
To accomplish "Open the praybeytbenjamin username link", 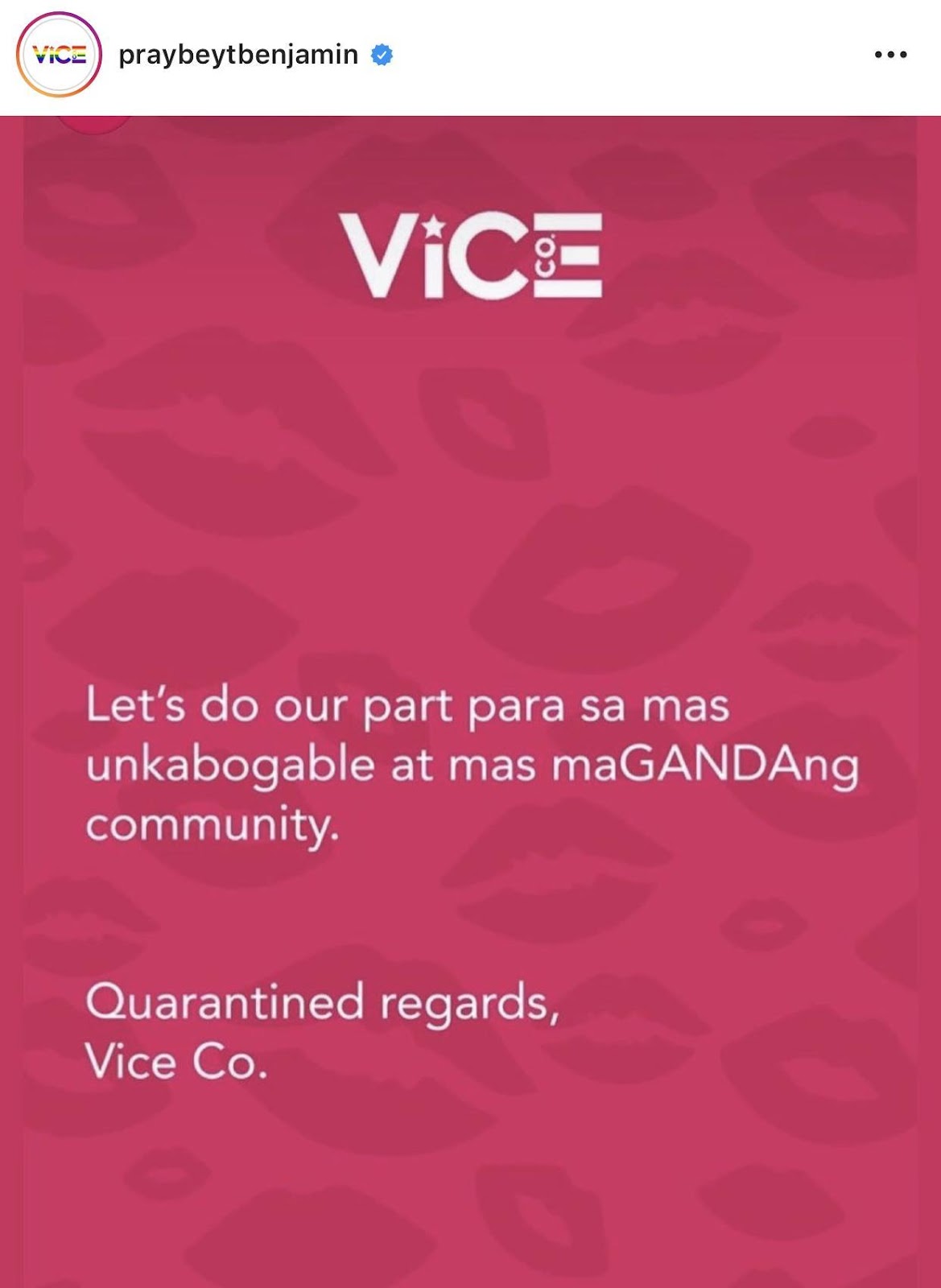I will (x=238, y=55).
